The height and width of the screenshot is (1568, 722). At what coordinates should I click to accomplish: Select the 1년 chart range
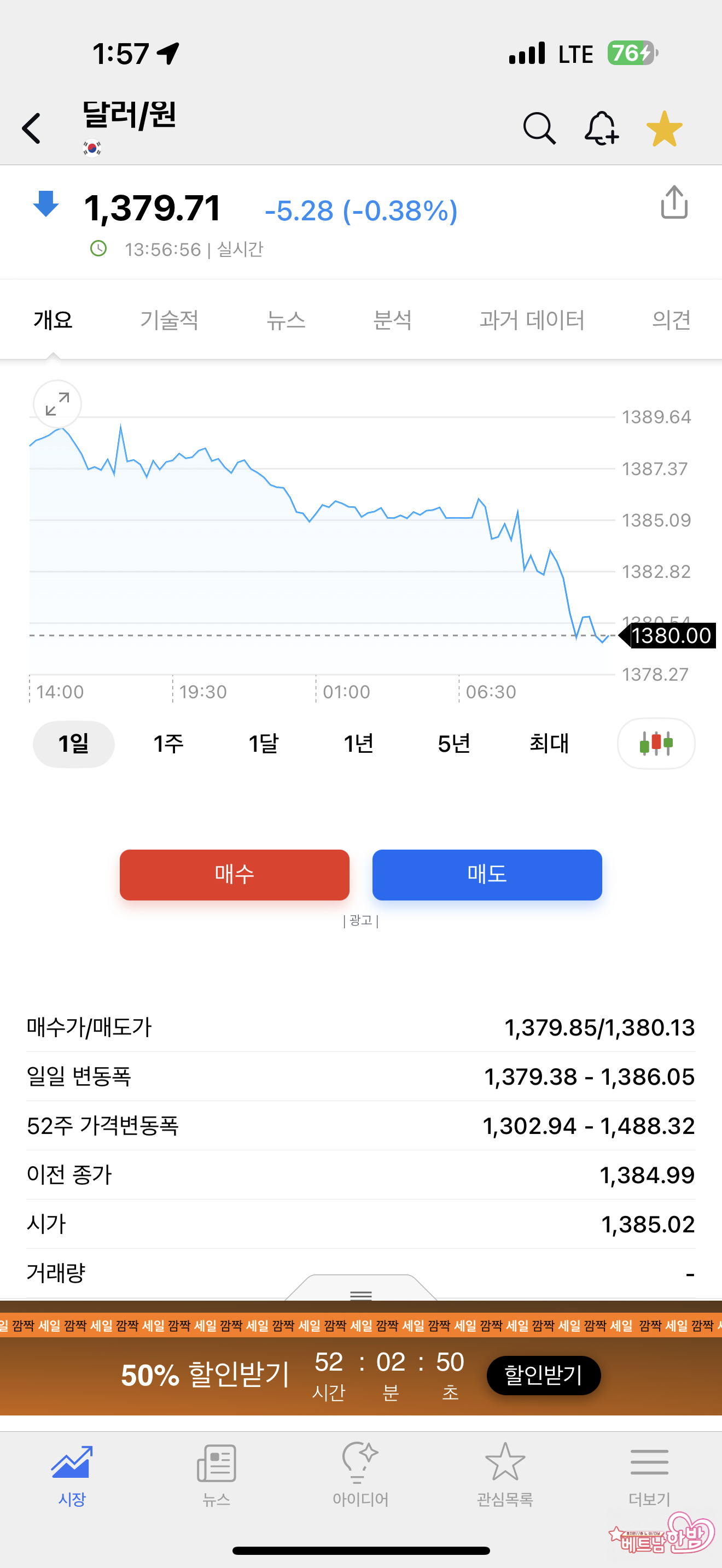tap(358, 743)
